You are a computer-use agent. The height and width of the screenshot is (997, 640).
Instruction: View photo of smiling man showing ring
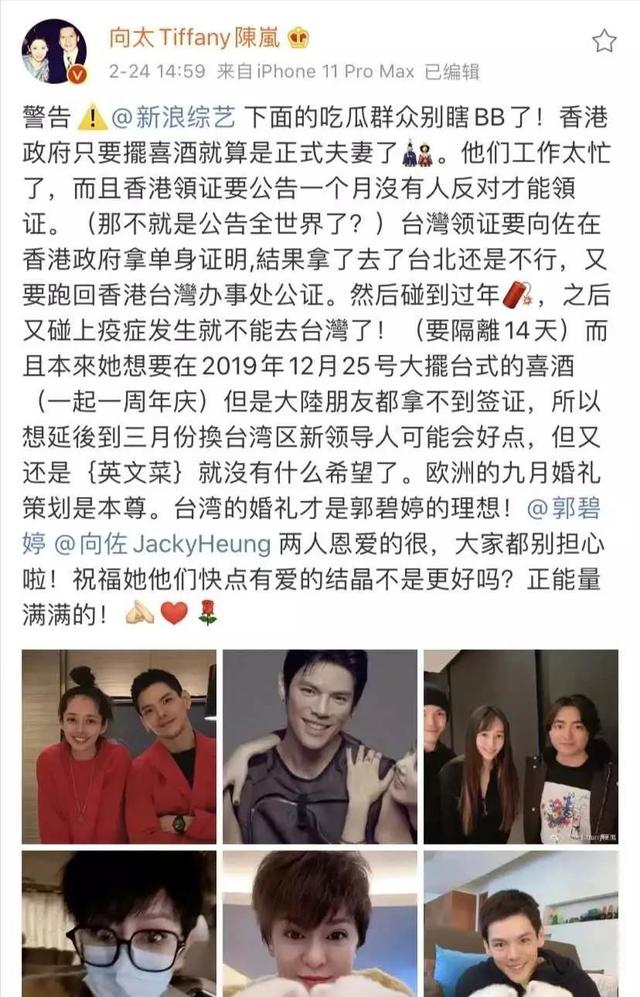319,747
